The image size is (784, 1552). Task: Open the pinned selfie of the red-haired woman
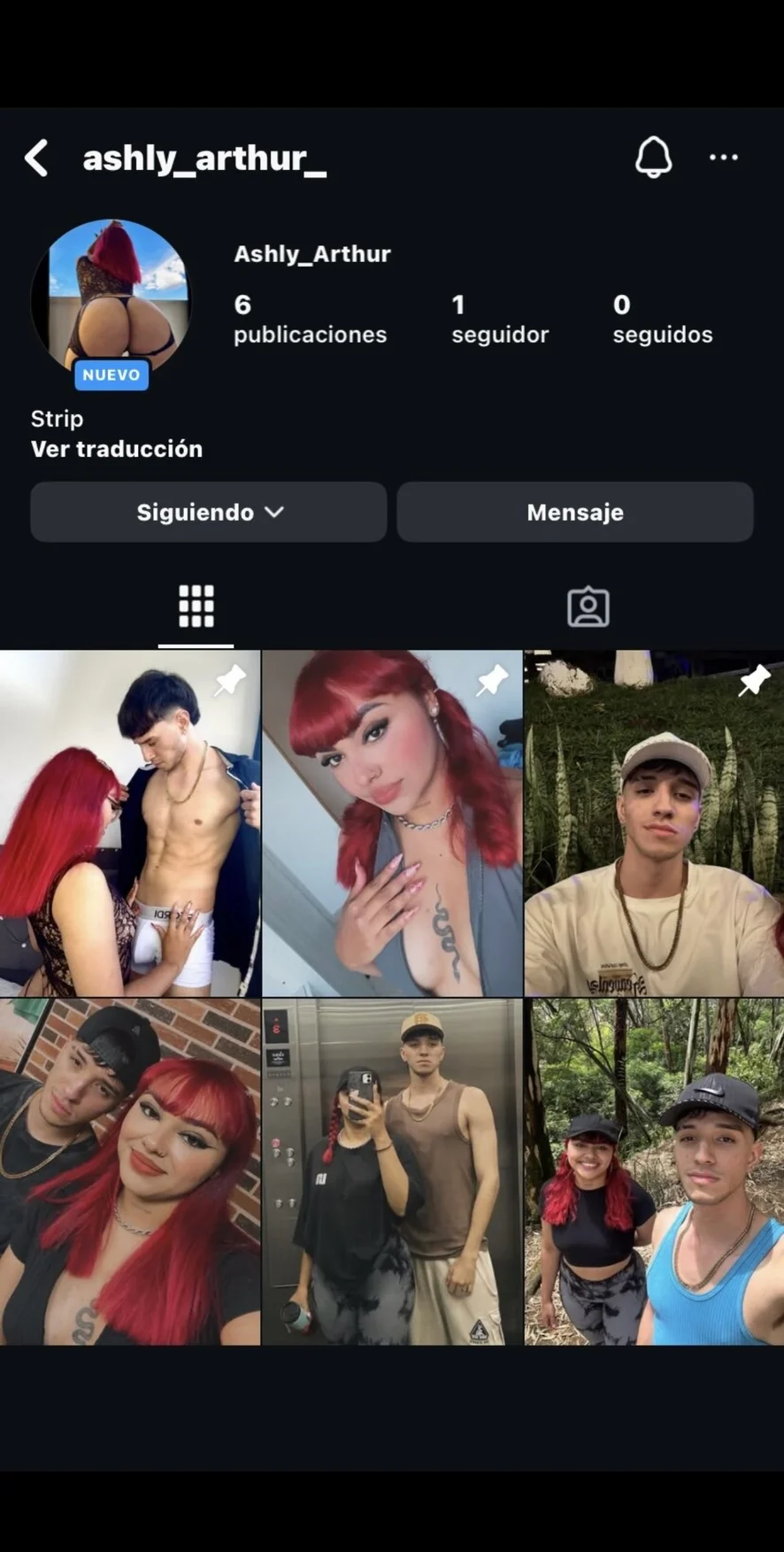click(x=392, y=823)
